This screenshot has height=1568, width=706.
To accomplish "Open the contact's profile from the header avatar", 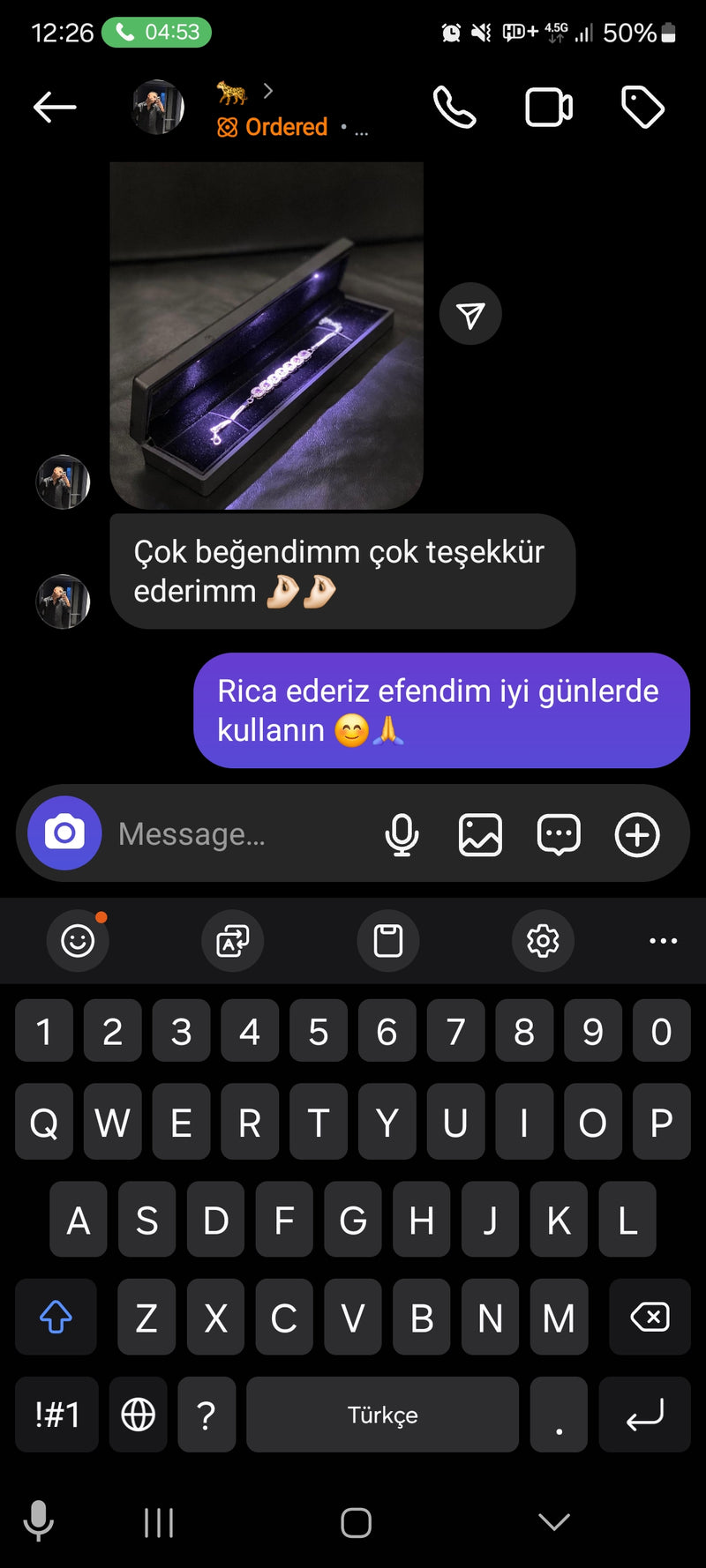I will pyautogui.click(x=158, y=108).
